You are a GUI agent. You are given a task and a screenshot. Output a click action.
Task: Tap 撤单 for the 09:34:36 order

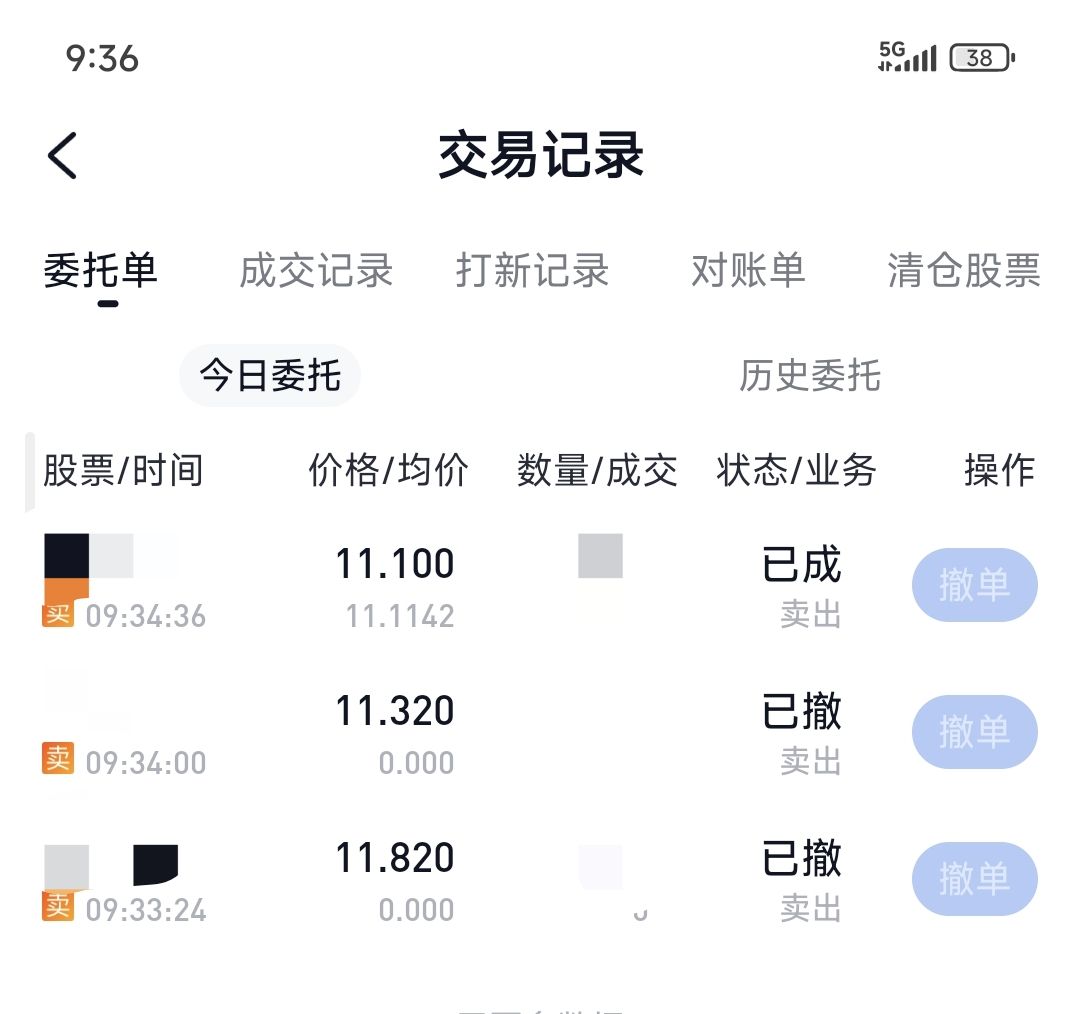coord(974,585)
